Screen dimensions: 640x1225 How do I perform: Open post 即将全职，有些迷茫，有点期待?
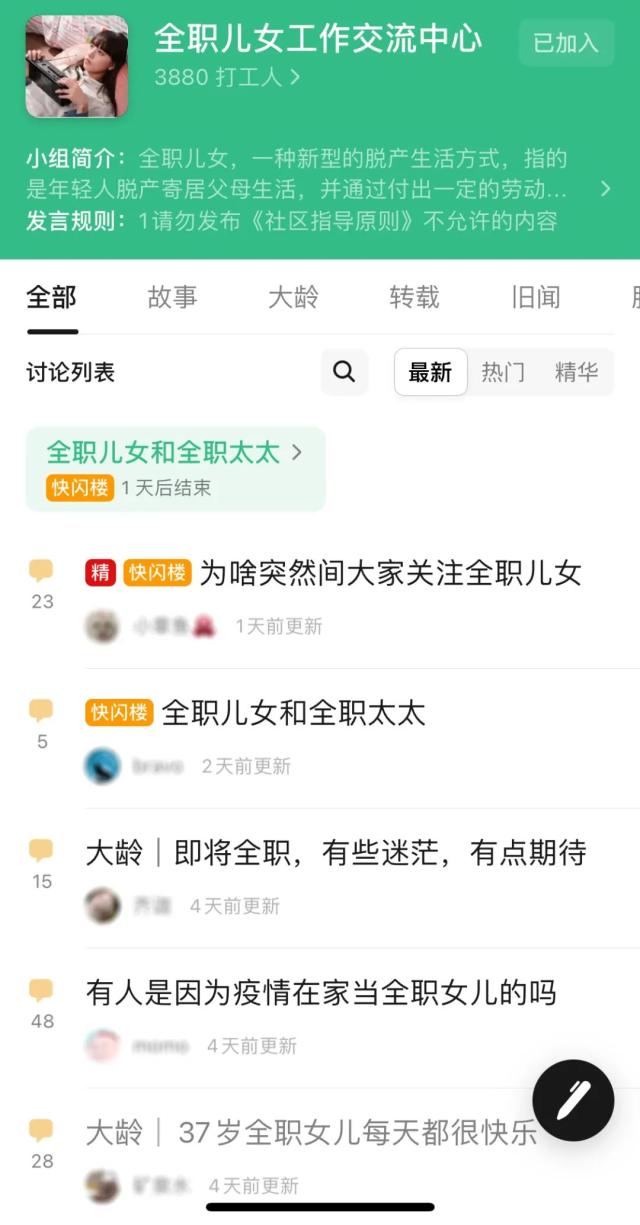[336, 853]
